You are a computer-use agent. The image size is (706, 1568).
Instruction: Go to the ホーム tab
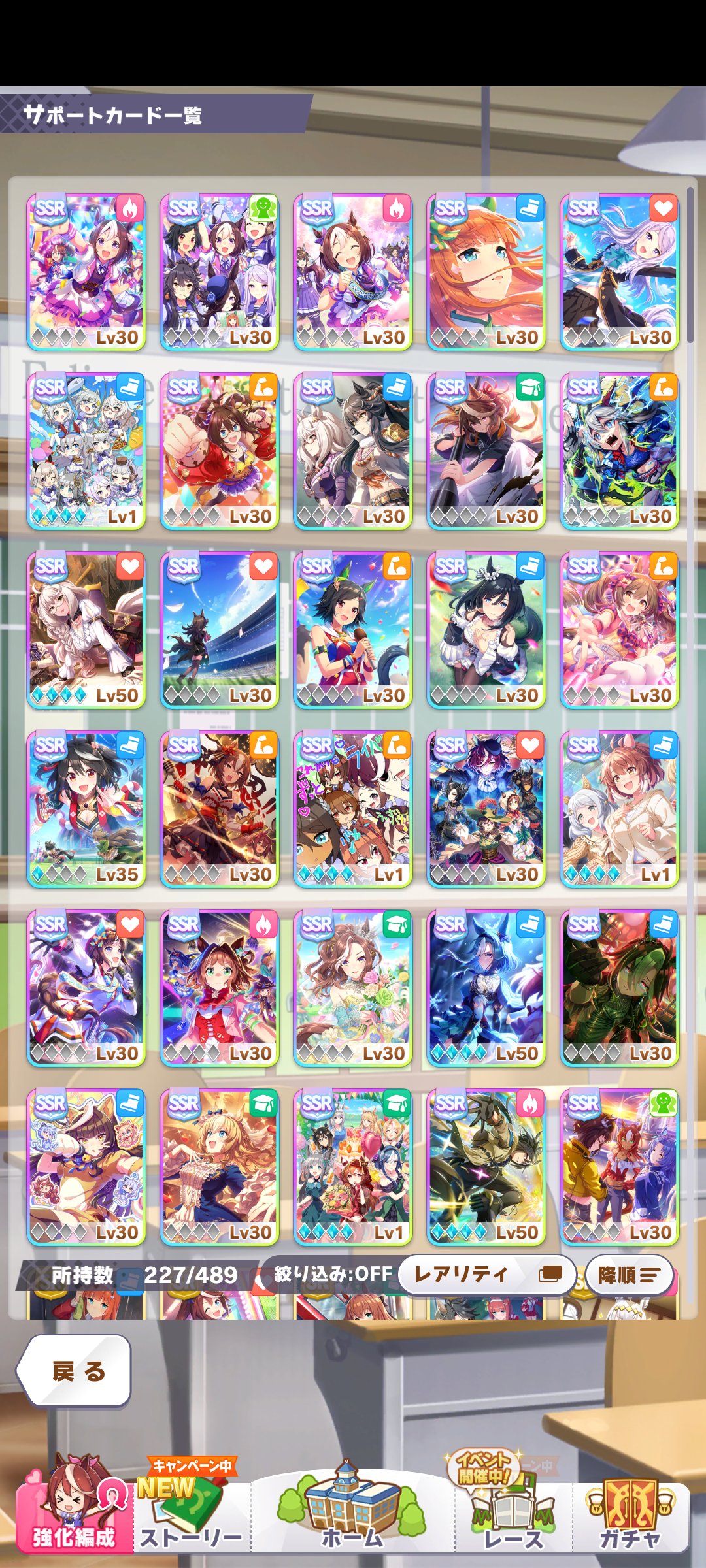352,1511
